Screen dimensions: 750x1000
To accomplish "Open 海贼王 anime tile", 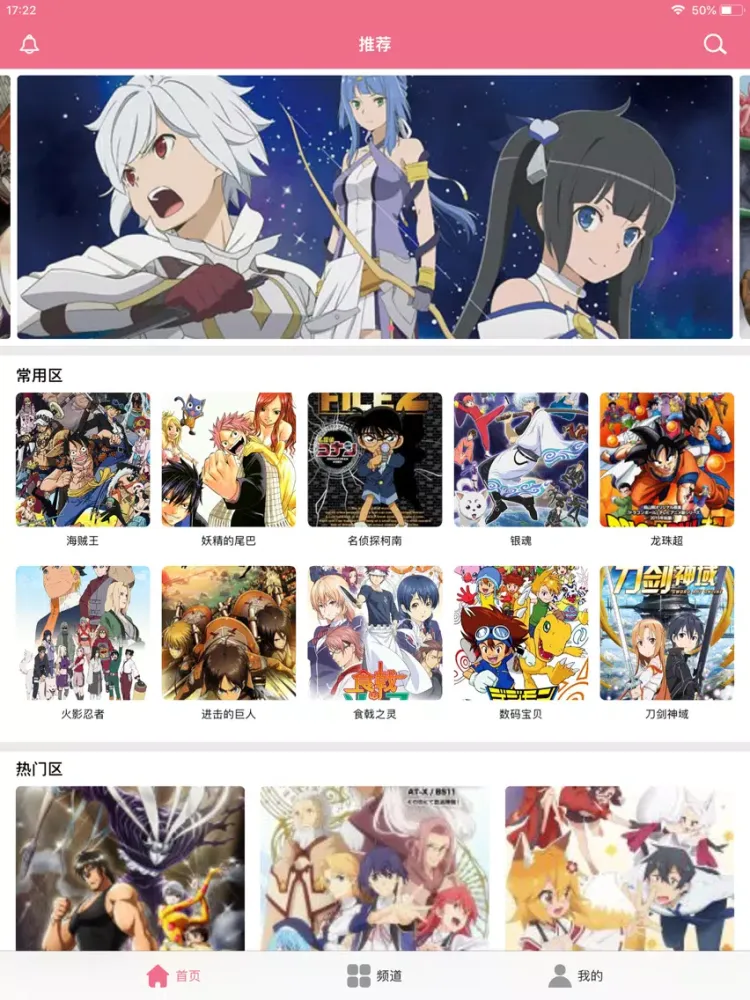I will tap(83, 460).
